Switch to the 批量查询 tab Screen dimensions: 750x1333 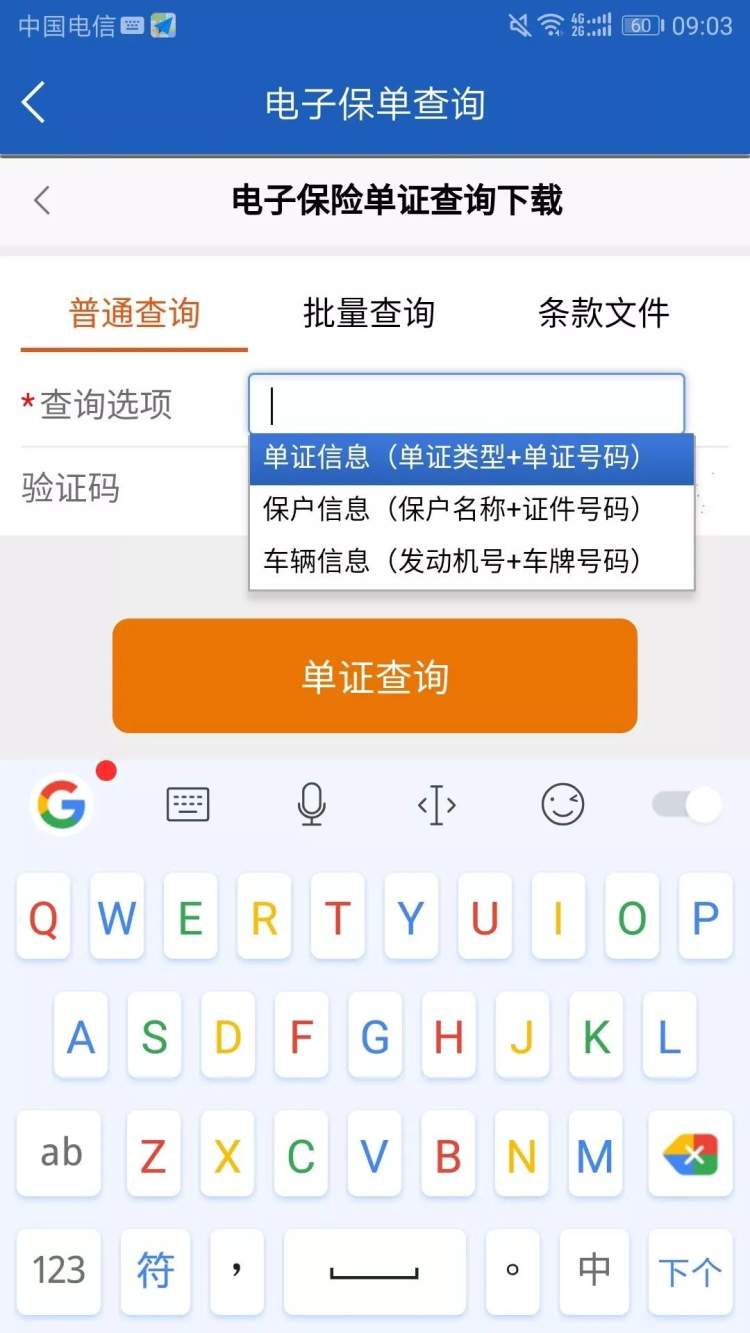pos(369,313)
